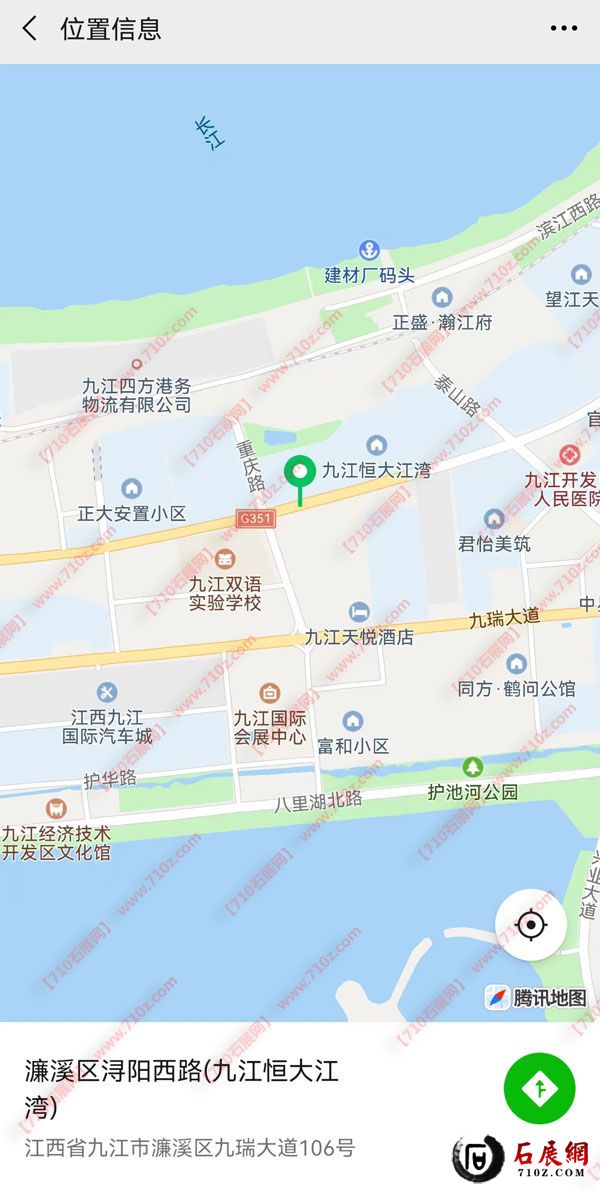600x1191 pixels.
Task: Start navigation with the green directions button
Action: [x=539, y=1088]
